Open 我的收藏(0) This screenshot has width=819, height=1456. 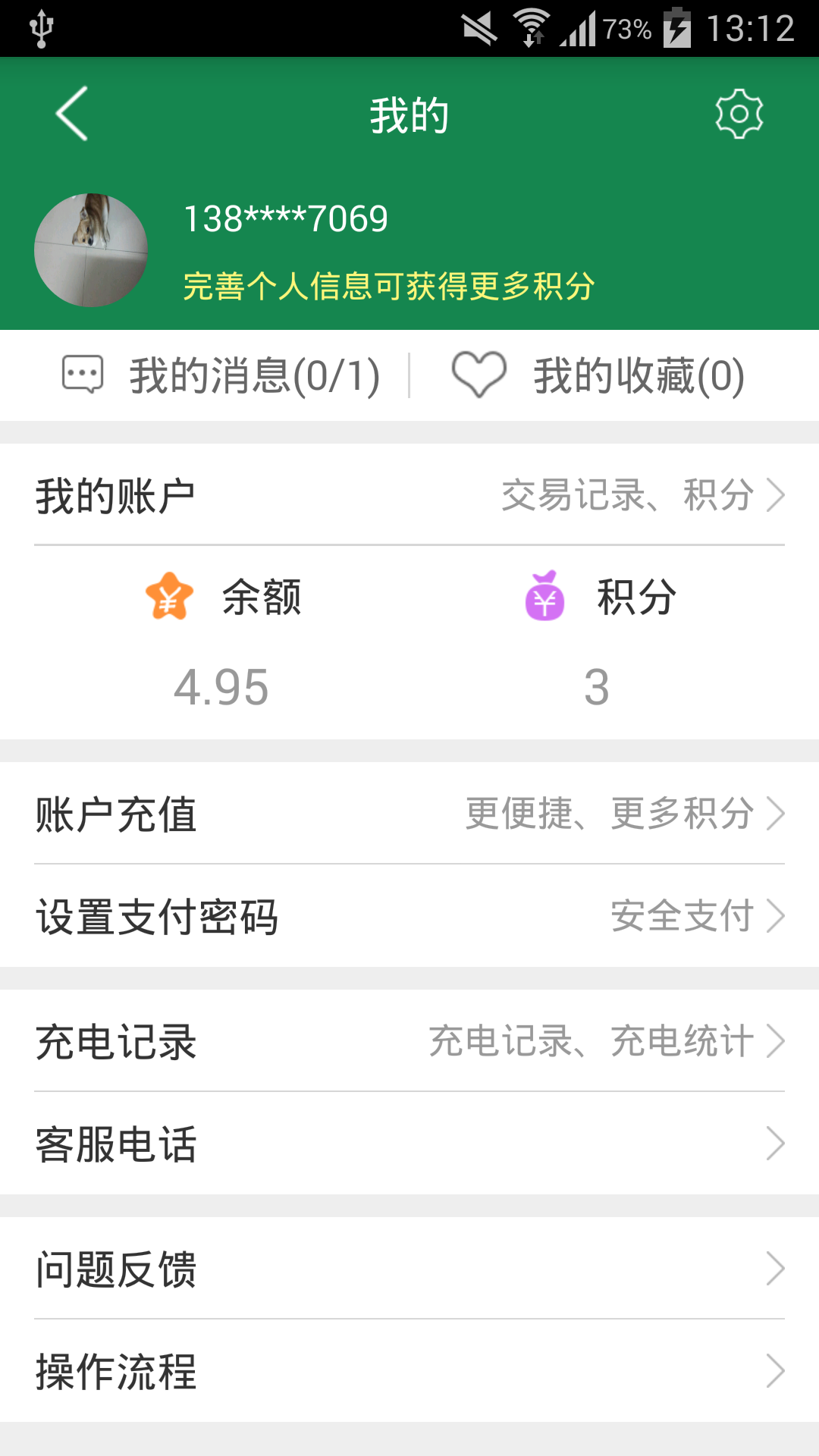598,375
